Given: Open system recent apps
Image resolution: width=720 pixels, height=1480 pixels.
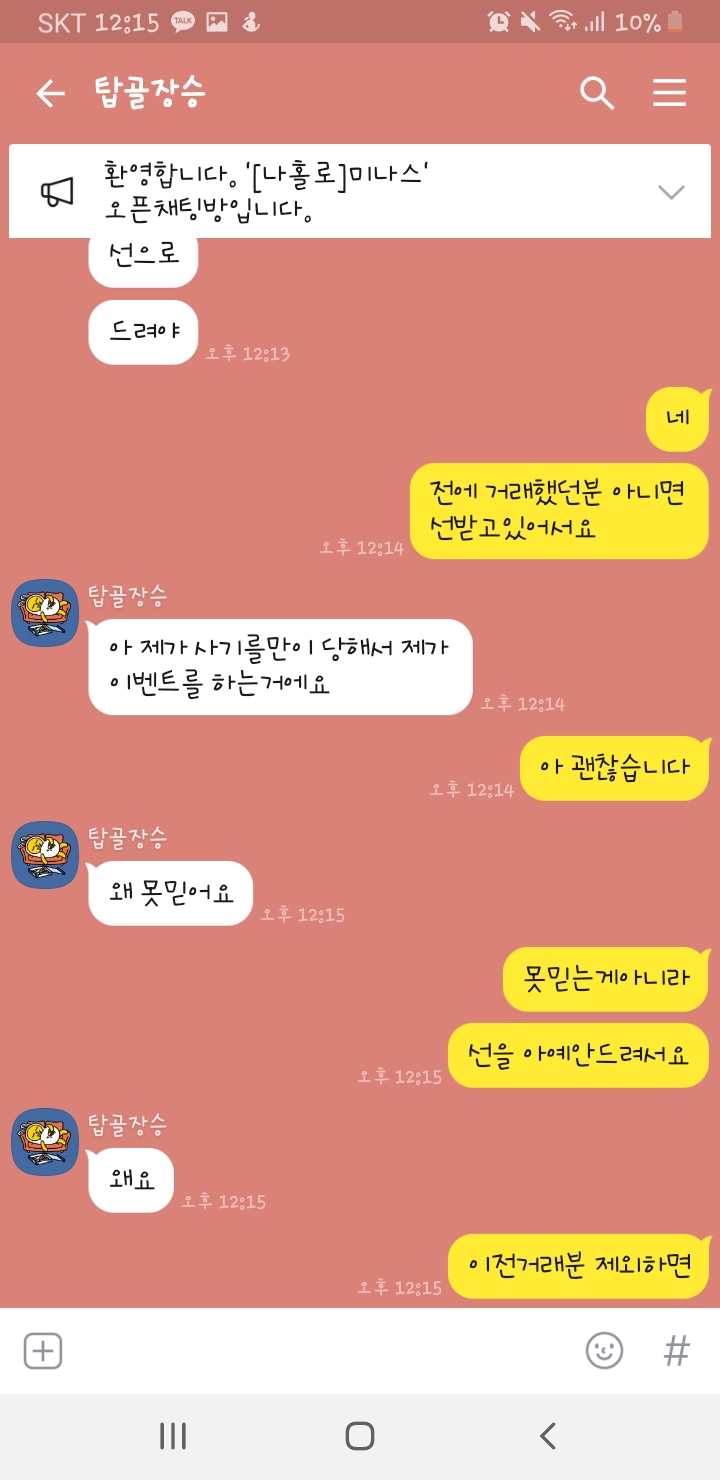Looking at the screenshot, I should point(173,1437).
